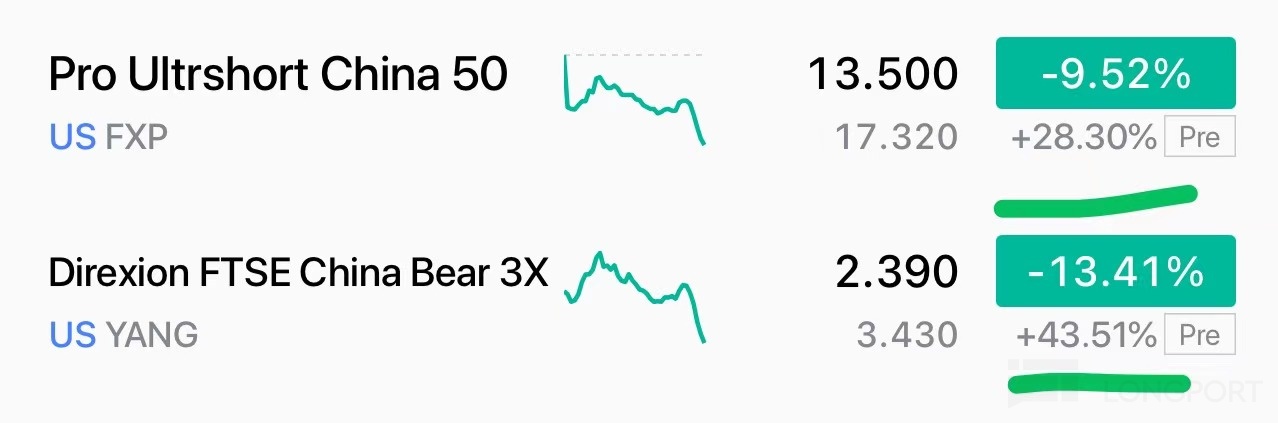Tap the -9.52% change button for FXP
This screenshot has height=423, width=1278.
[1115, 74]
